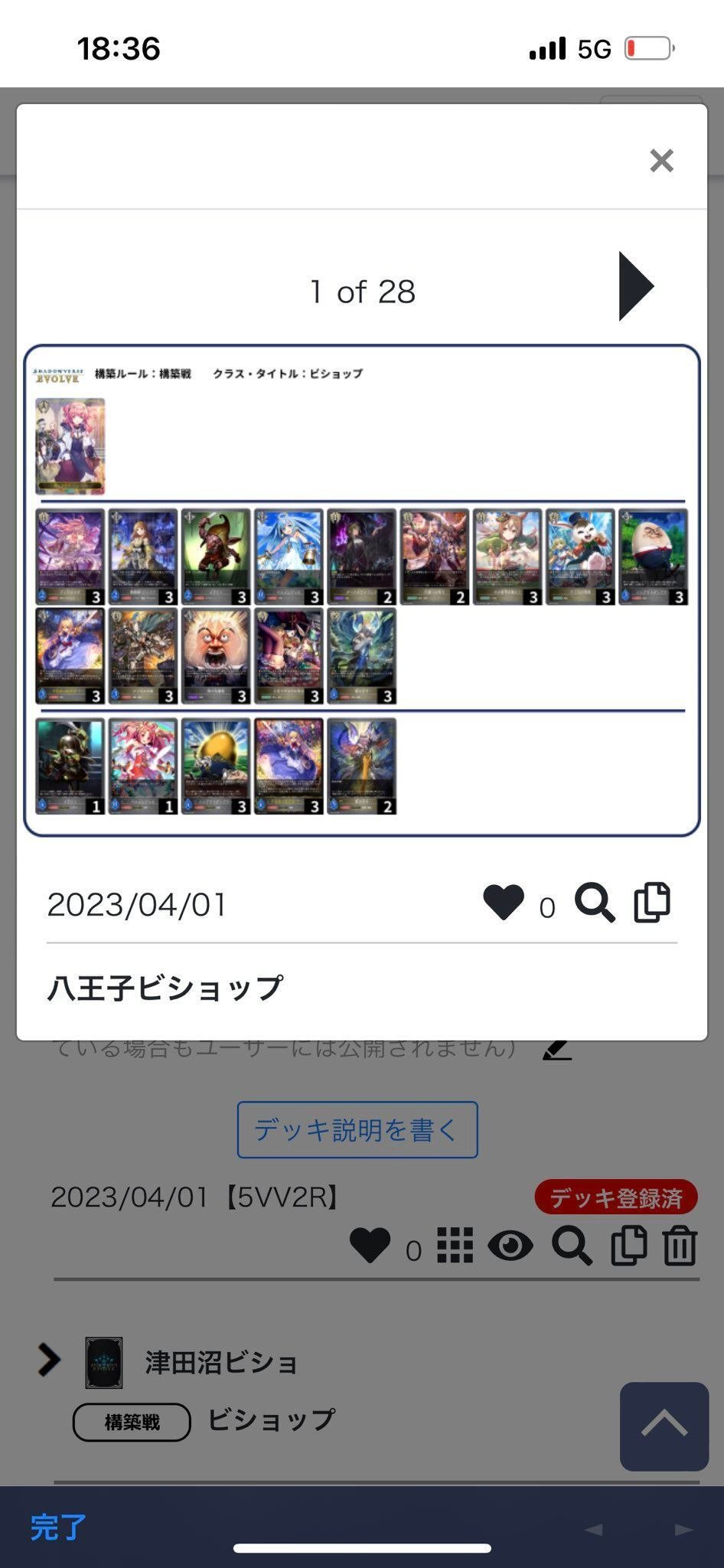The image size is (724, 1568).
Task: Copy the deck from the dialog
Action: pyautogui.click(x=652, y=902)
